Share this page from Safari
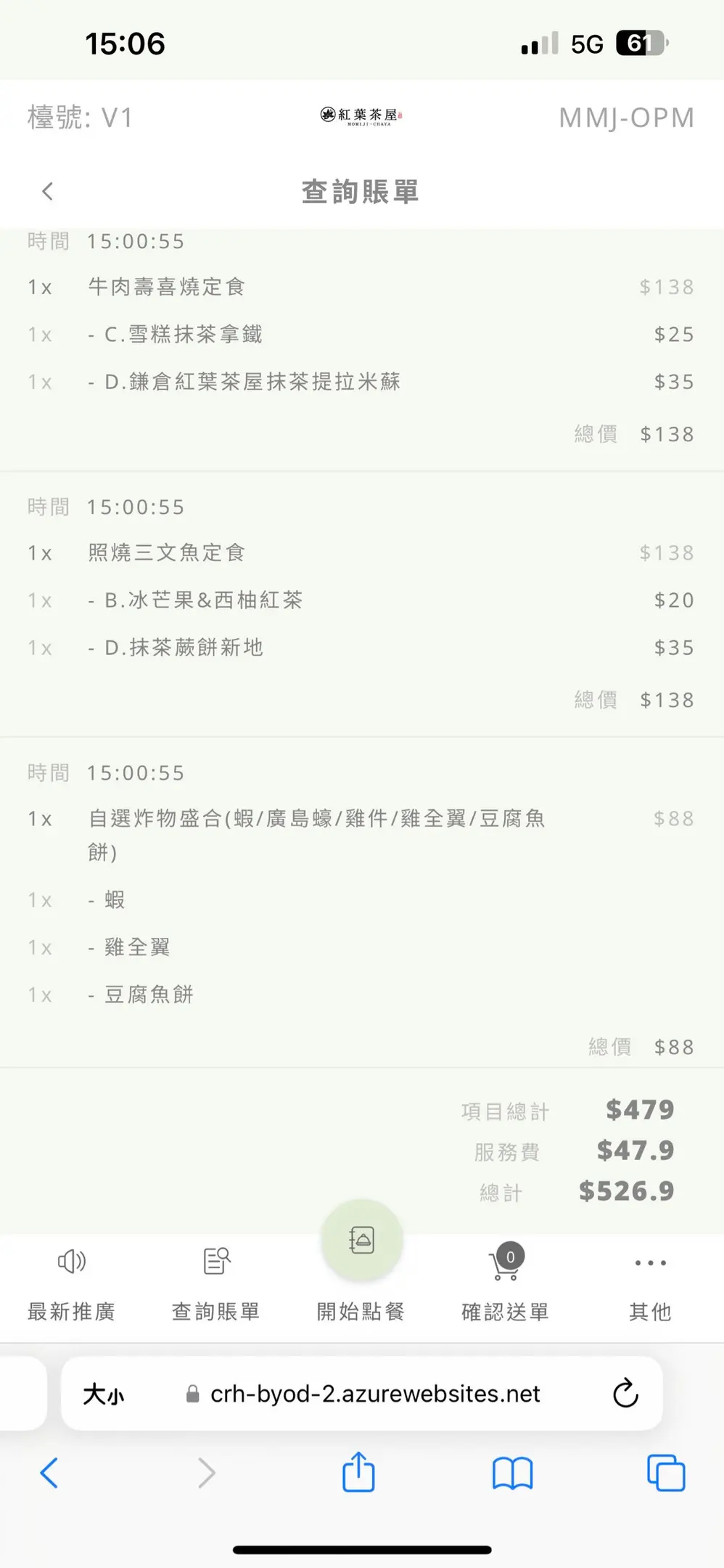724x1568 pixels. 358,1471
